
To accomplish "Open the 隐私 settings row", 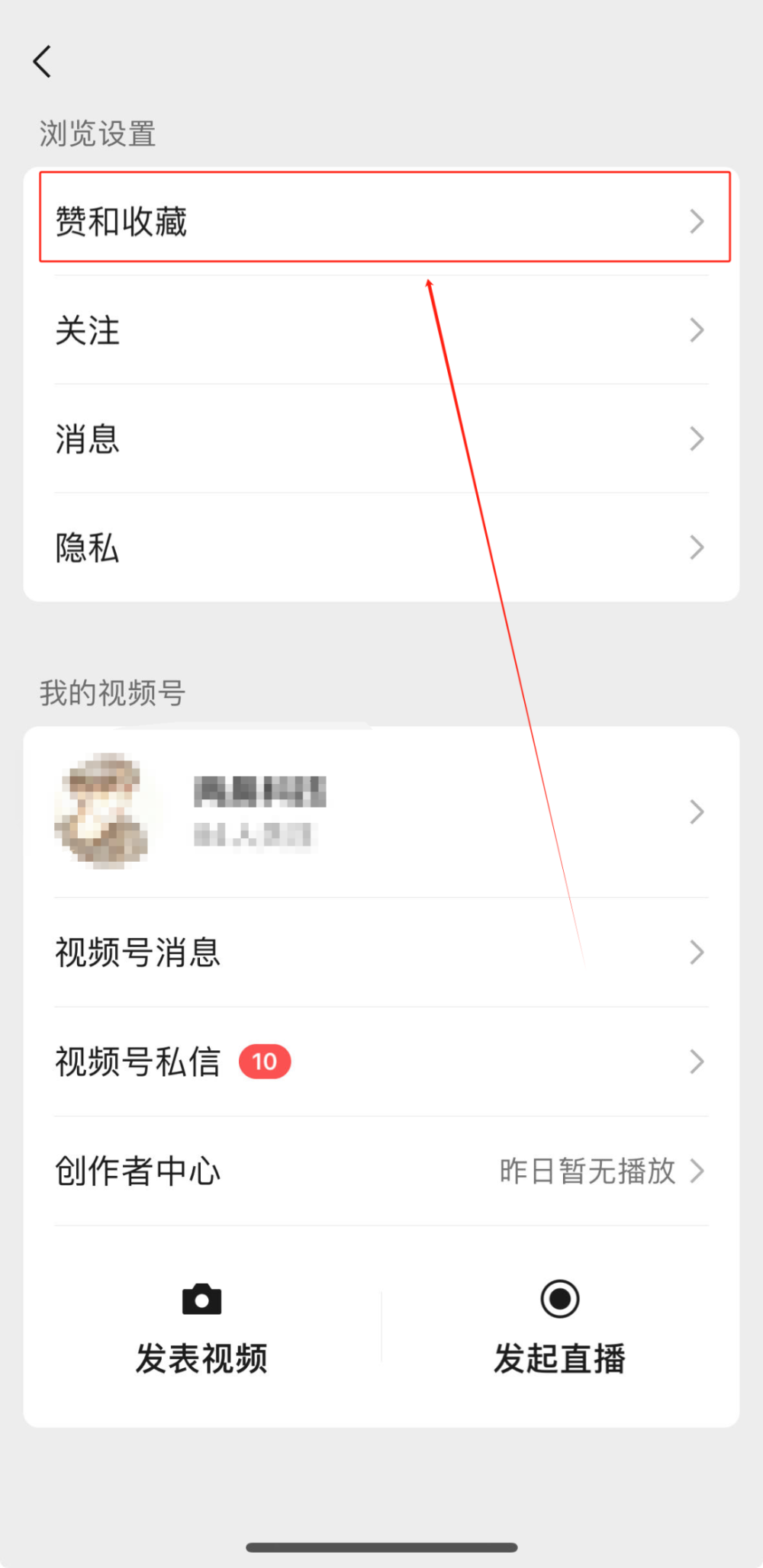I will (x=381, y=548).
